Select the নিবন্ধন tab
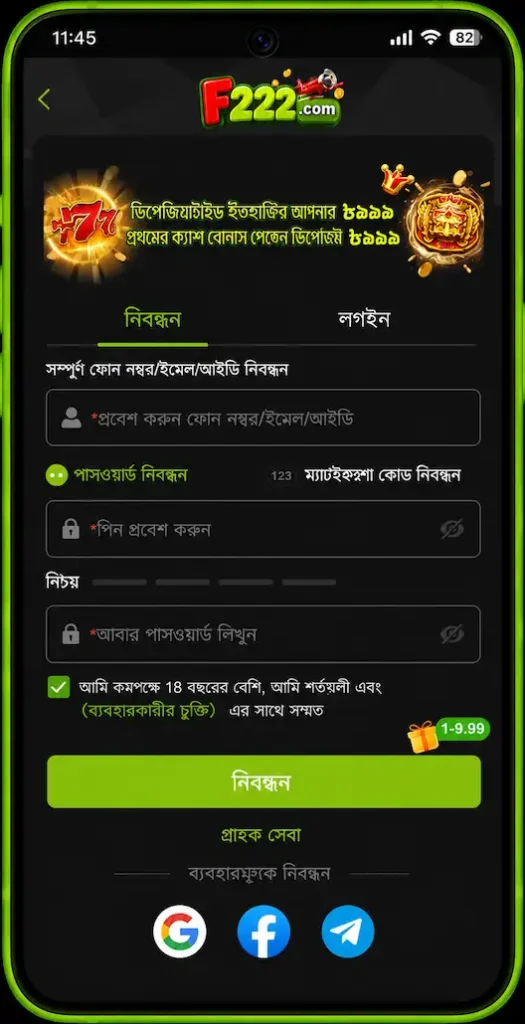Viewport: 525px width, 1024px height. click(153, 319)
